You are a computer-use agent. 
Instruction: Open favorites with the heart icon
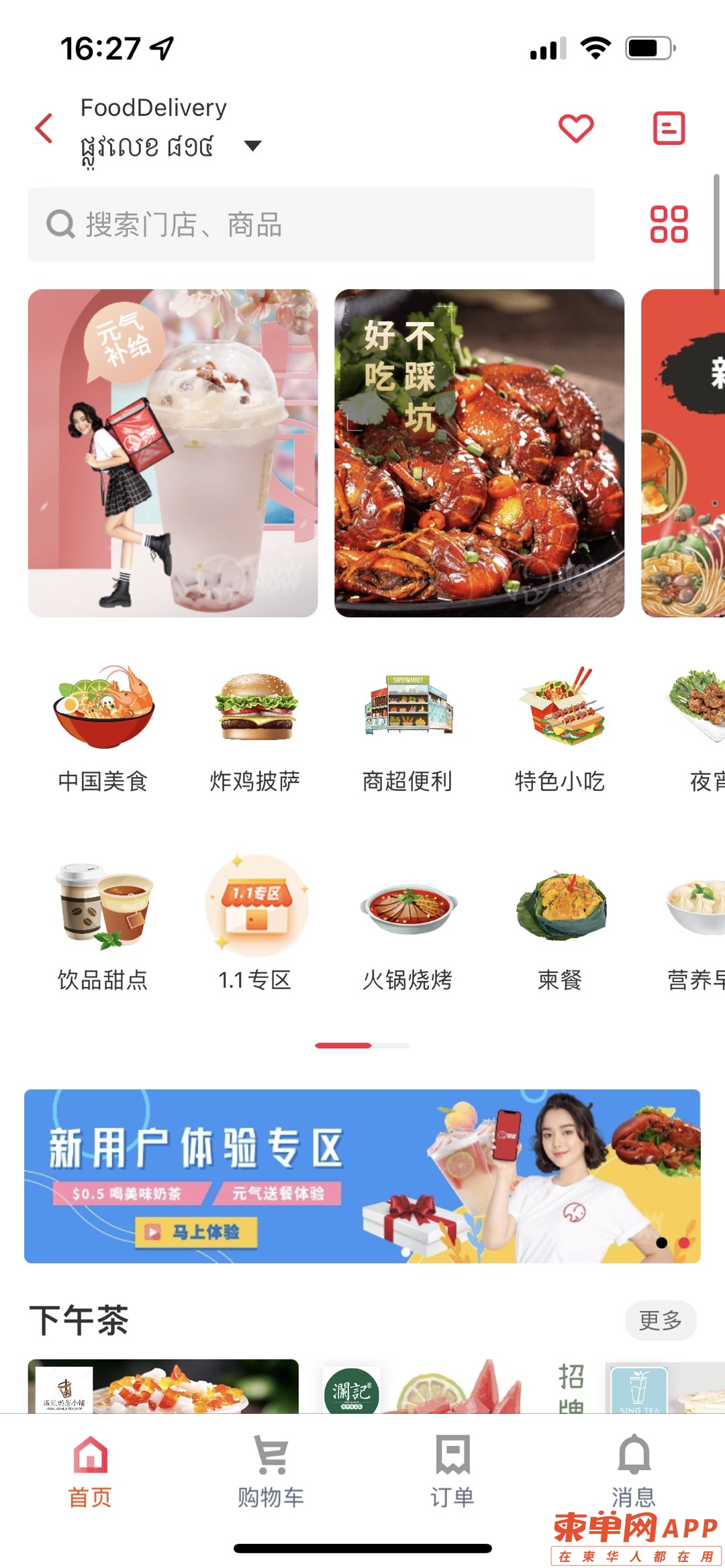pos(576,127)
